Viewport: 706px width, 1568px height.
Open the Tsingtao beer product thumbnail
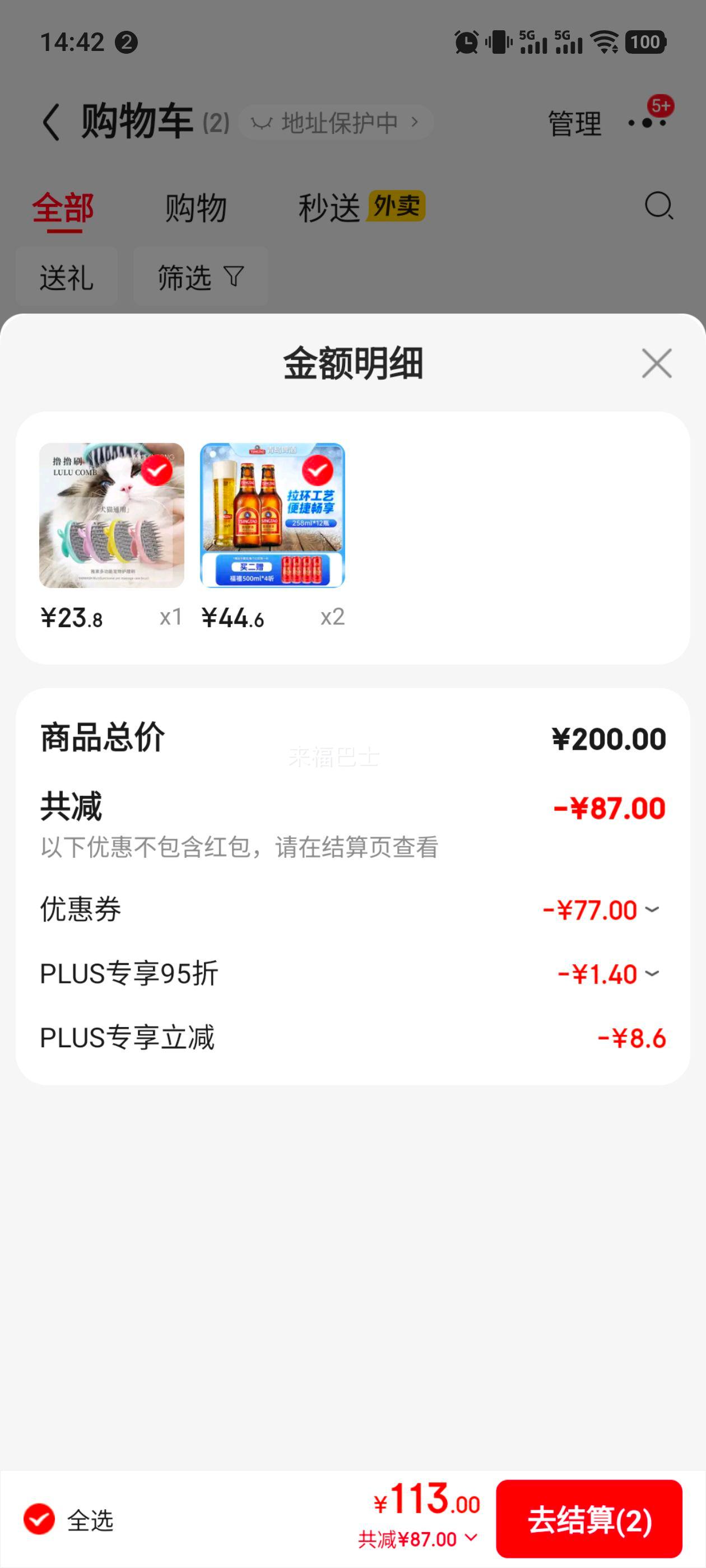click(272, 515)
